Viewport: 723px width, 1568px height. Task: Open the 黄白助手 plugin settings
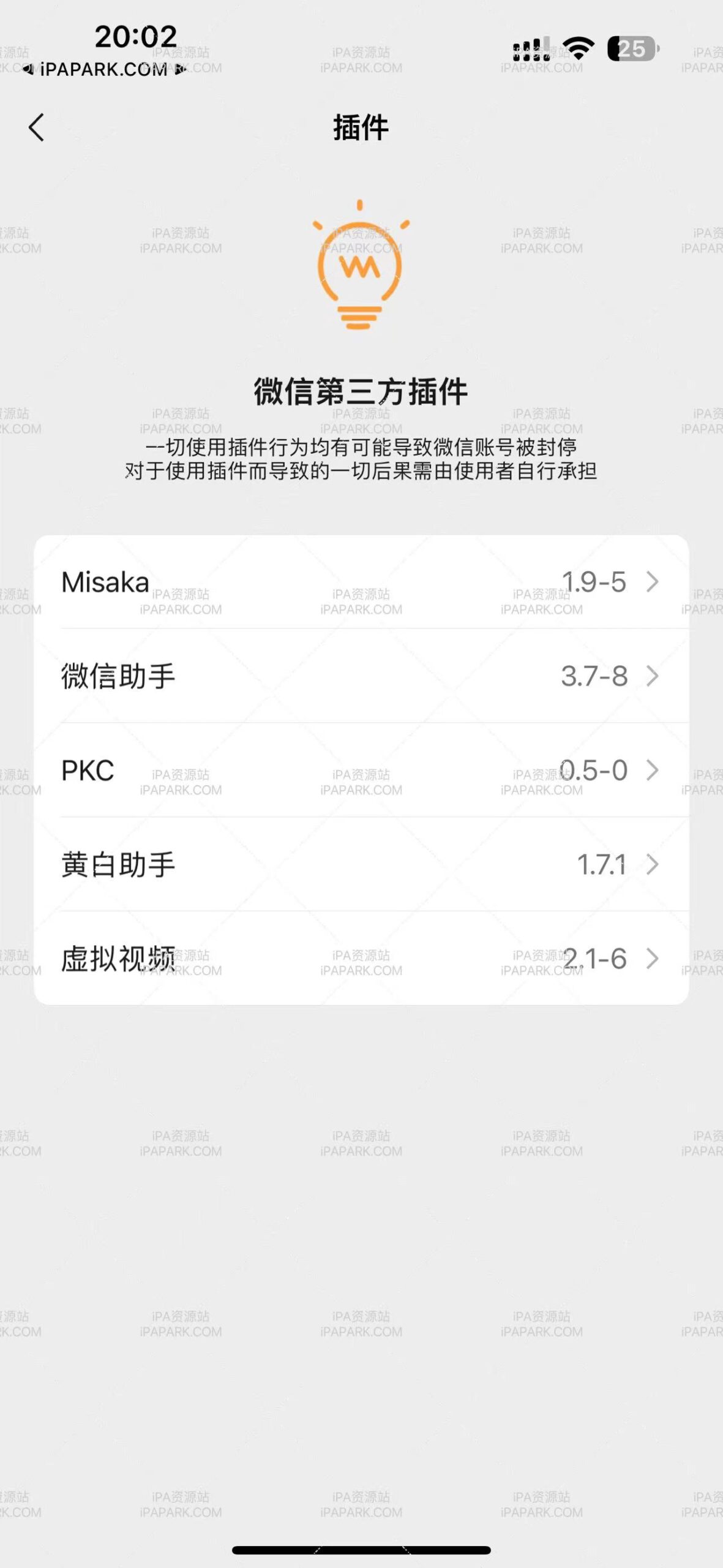tap(361, 864)
